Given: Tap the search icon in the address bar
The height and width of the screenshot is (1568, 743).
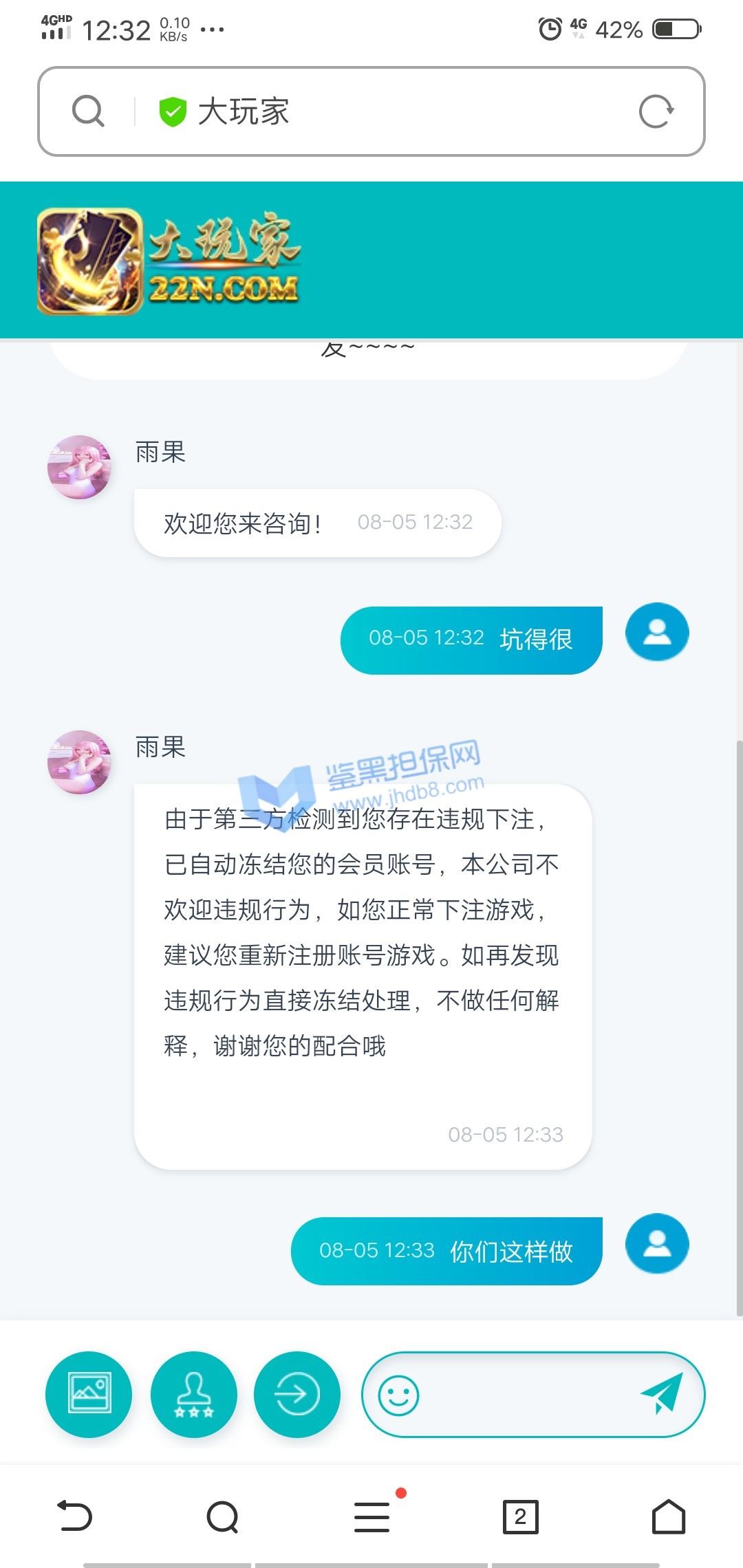Looking at the screenshot, I should tap(88, 111).
